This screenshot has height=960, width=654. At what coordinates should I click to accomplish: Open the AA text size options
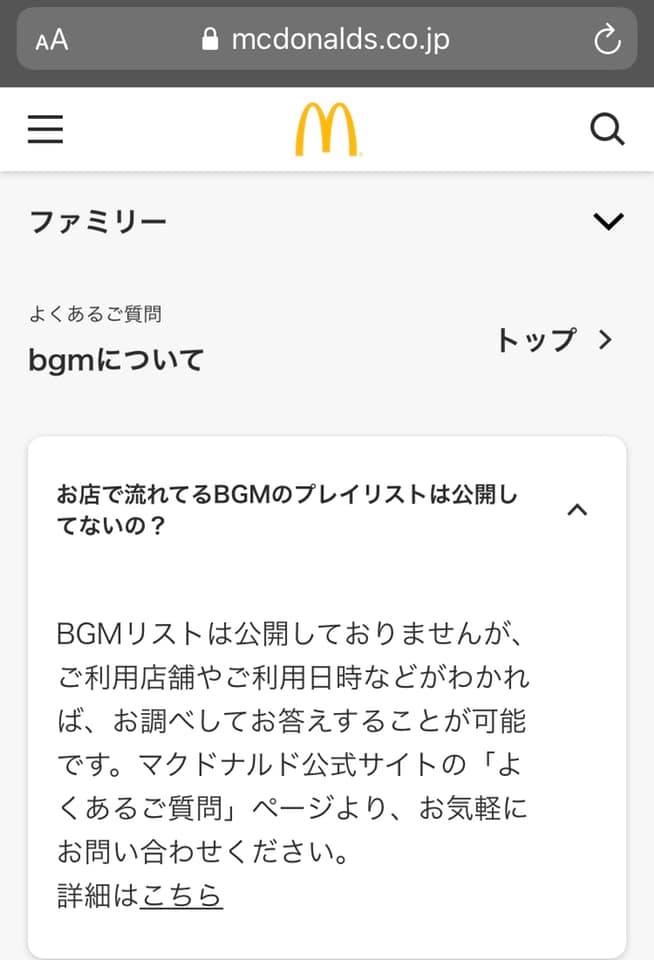coord(52,40)
